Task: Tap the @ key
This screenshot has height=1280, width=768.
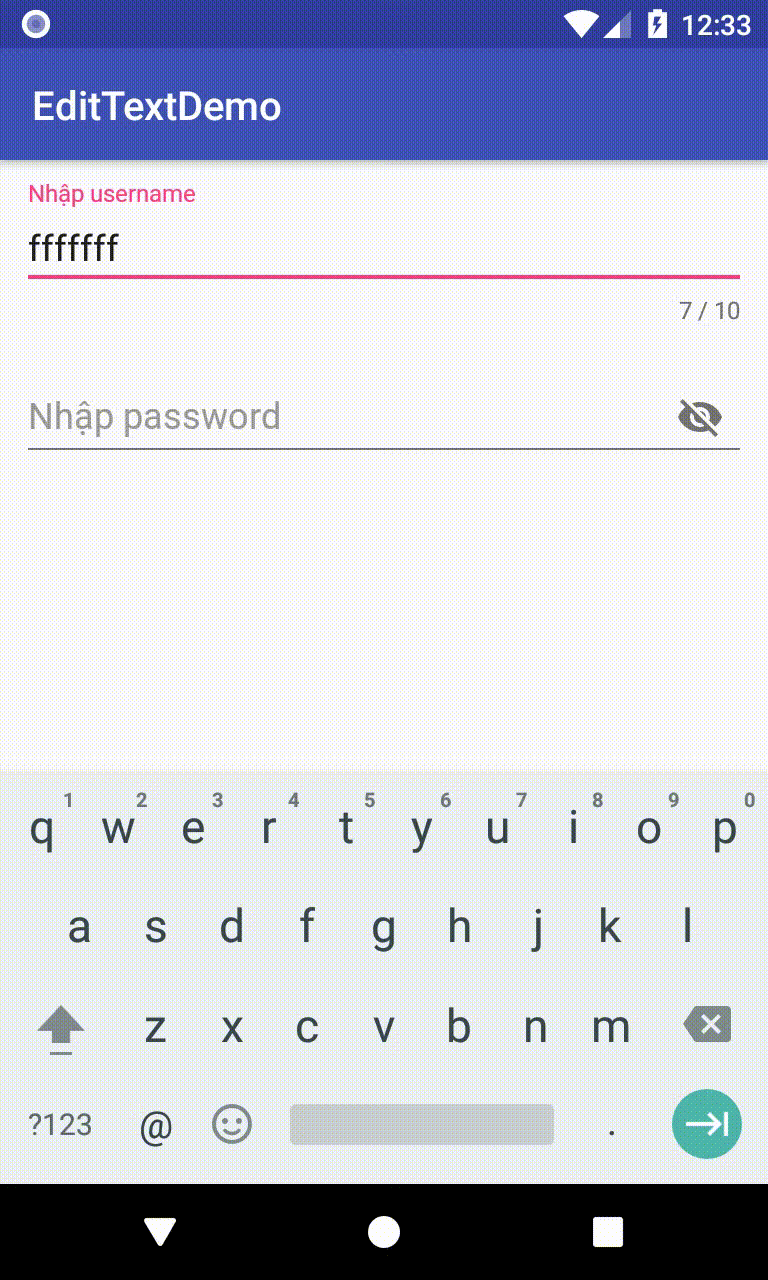Action: click(x=156, y=1127)
